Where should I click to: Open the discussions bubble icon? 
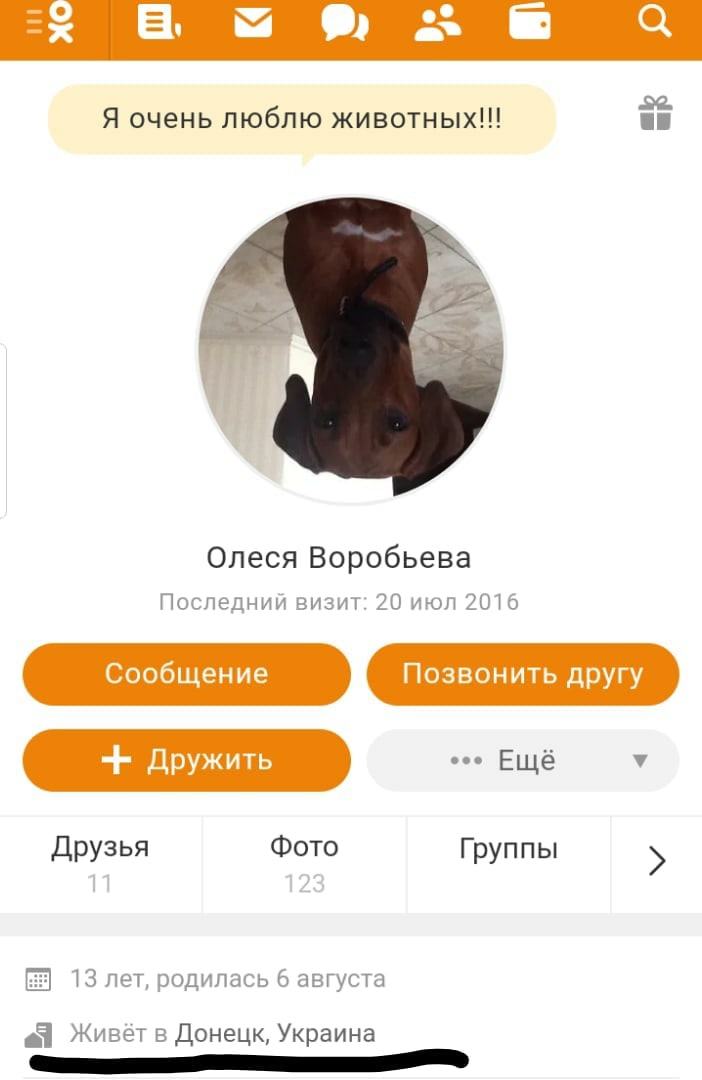coord(345,23)
